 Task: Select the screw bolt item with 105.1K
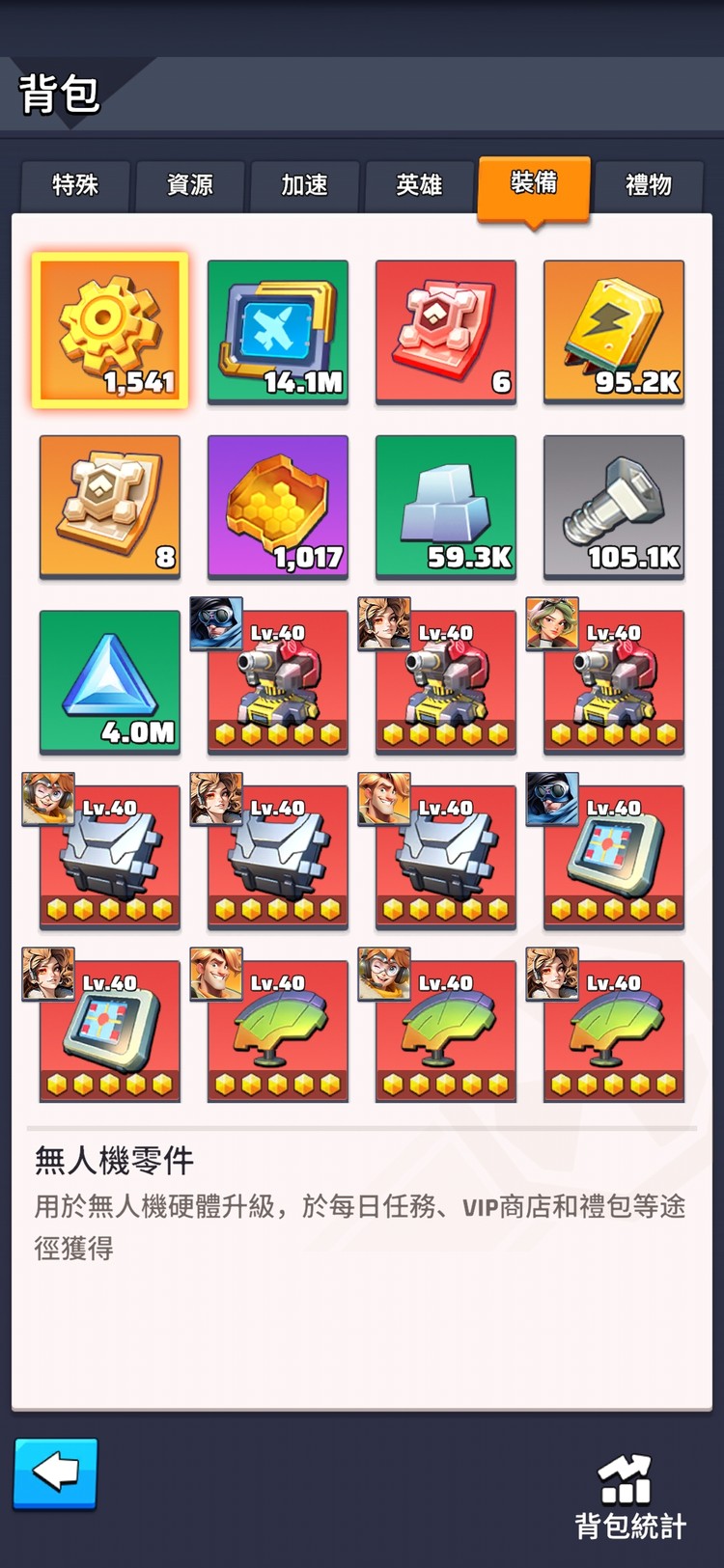tap(614, 507)
